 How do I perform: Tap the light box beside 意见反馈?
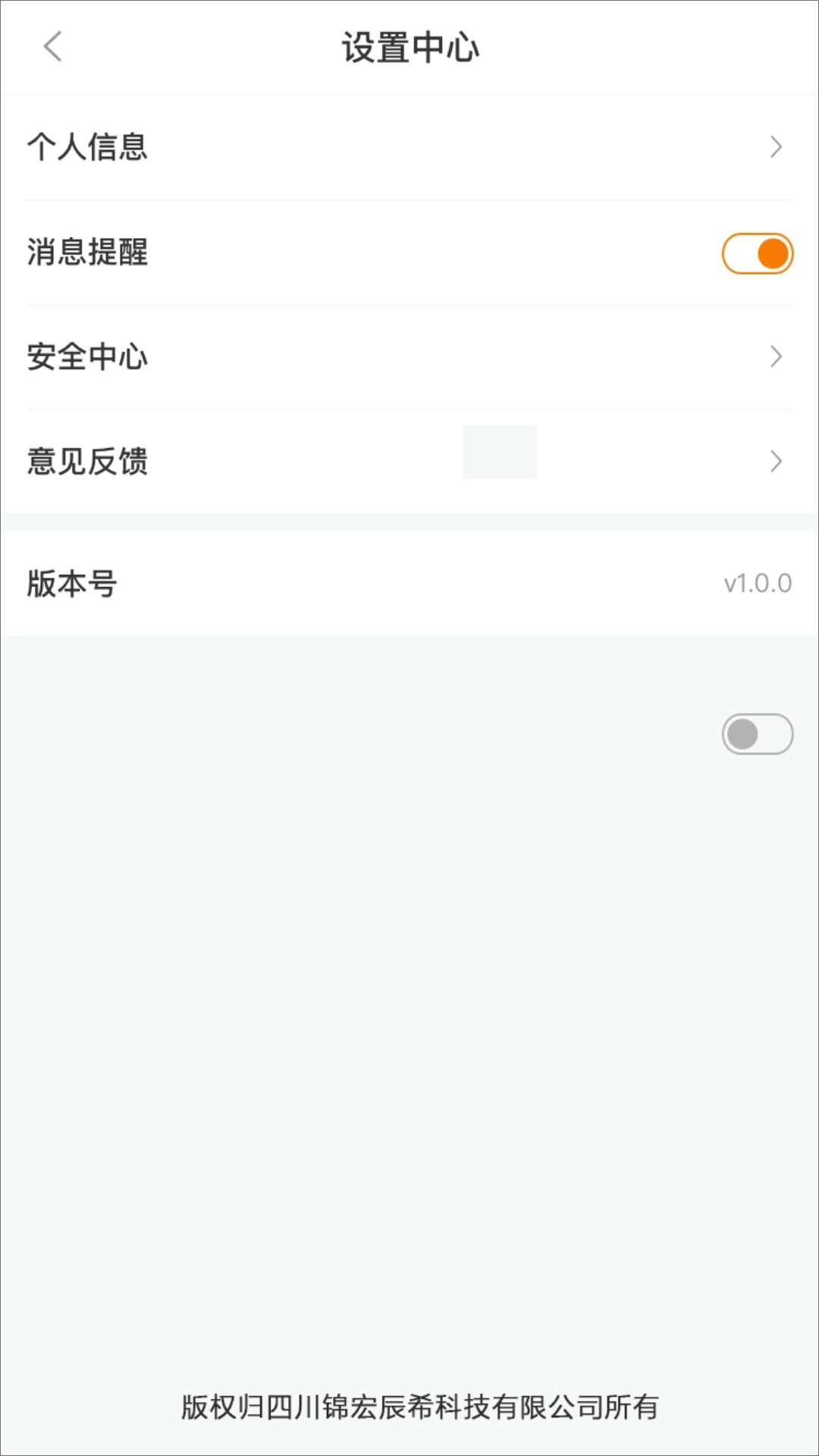(x=499, y=452)
